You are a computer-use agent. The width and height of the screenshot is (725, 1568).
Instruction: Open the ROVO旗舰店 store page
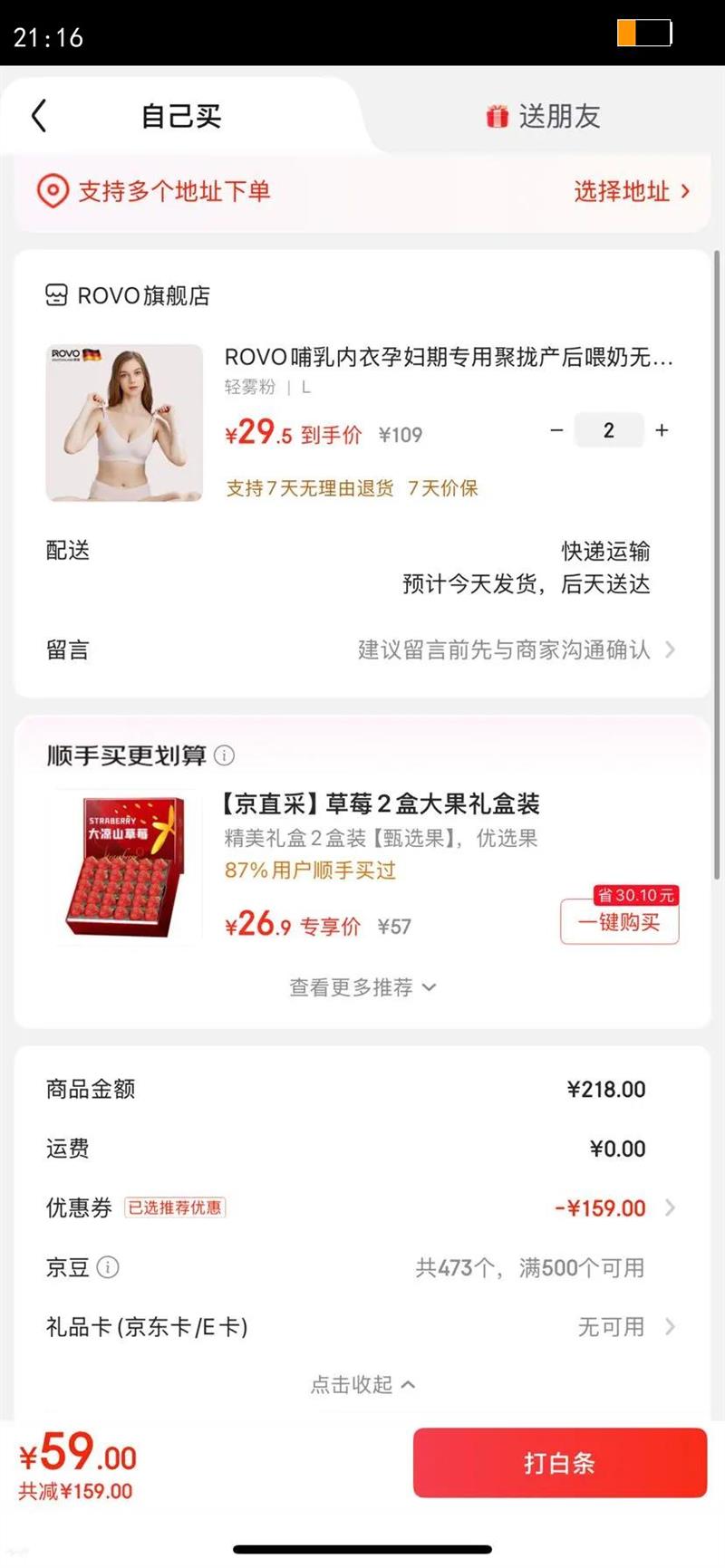coord(128,295)
